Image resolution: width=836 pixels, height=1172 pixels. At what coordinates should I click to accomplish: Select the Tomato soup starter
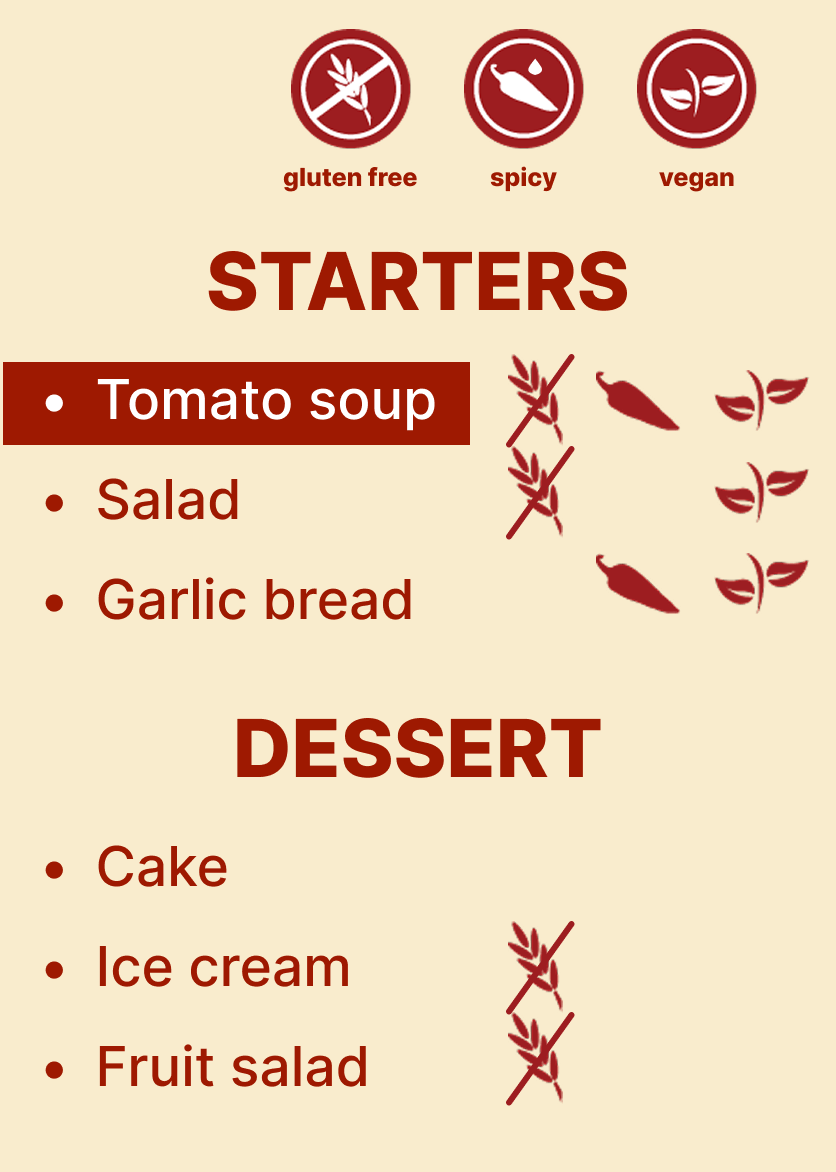pyautogui.click(x=236, y=403)
